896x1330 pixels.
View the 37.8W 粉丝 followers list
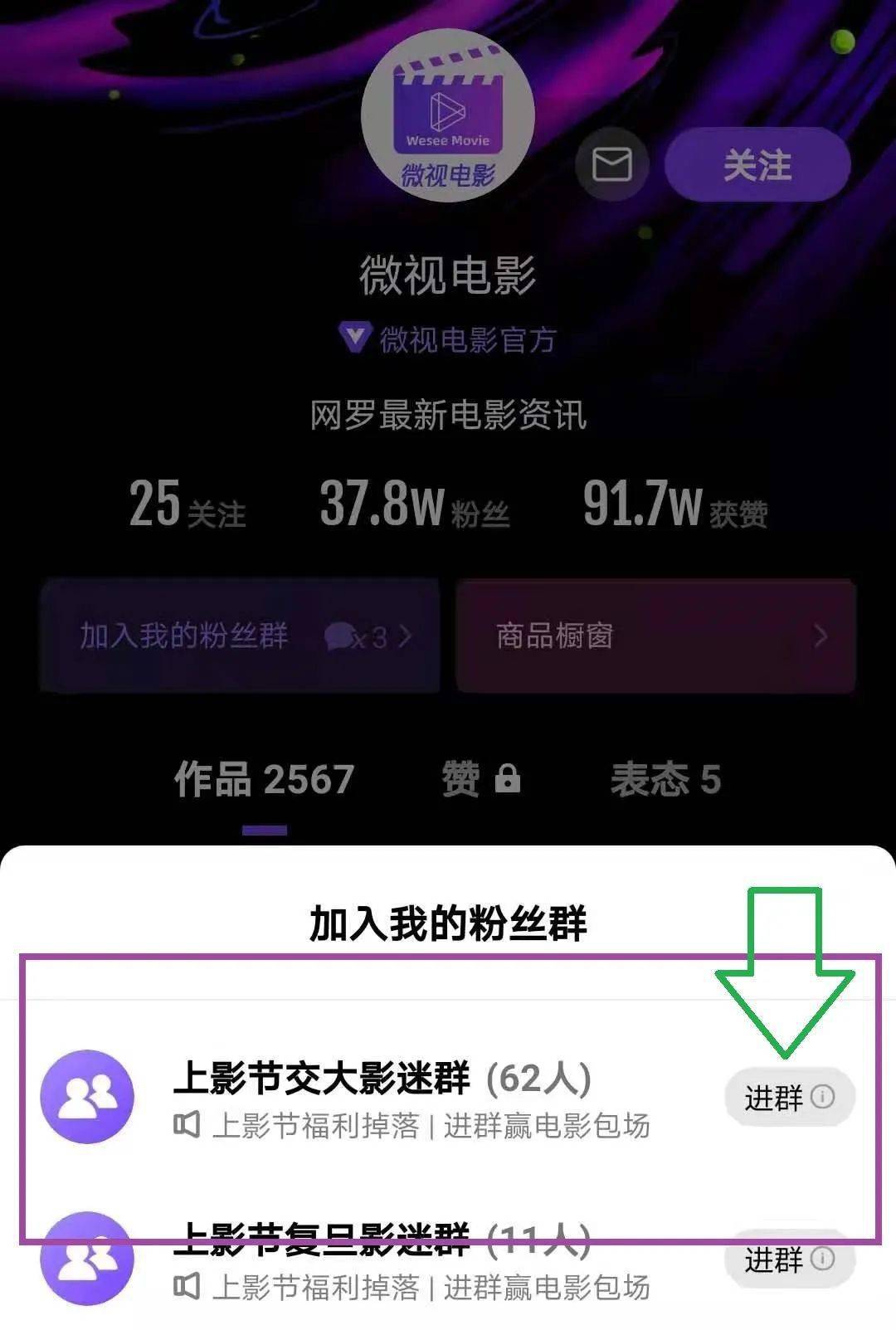tap(414, 504)
